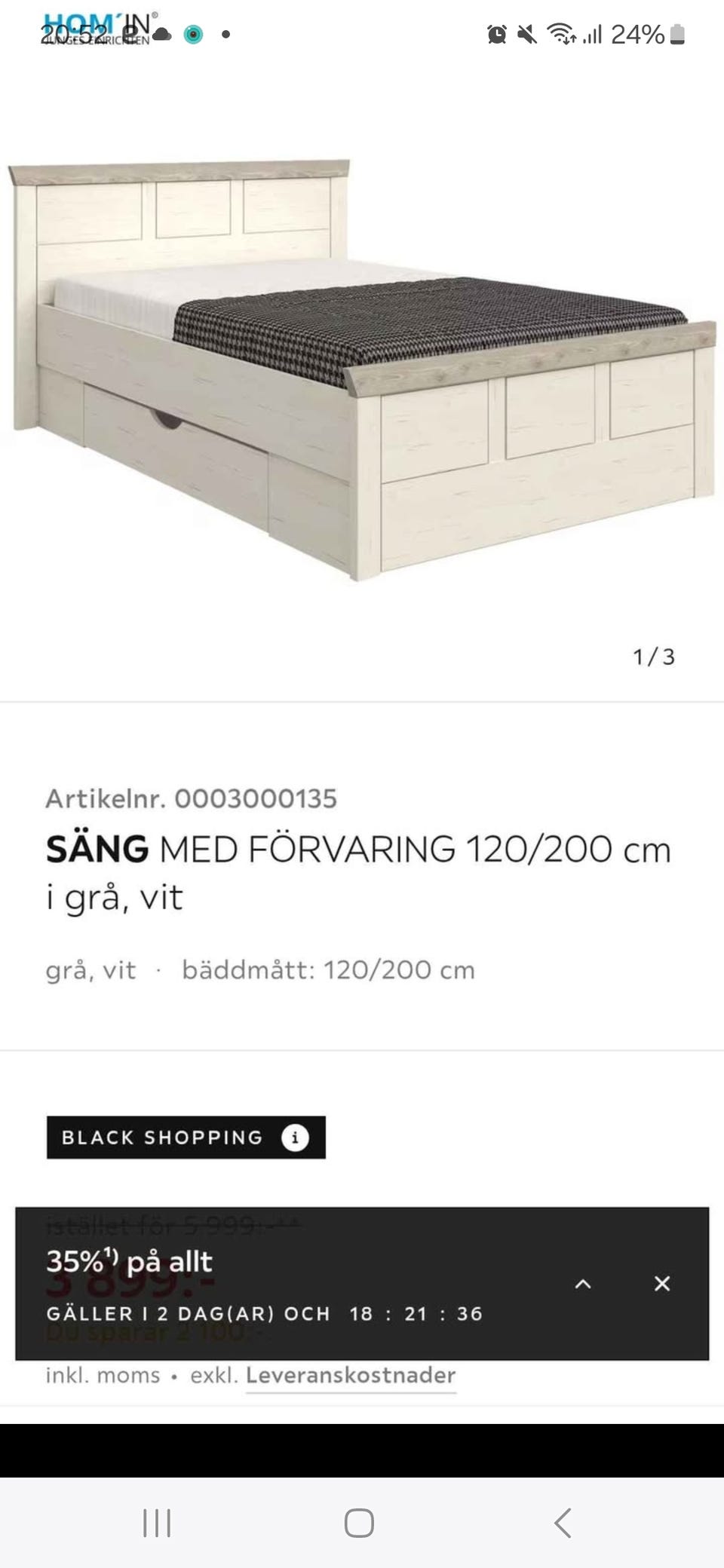Tap the HOM'IN logo

(x=94, y=23)
